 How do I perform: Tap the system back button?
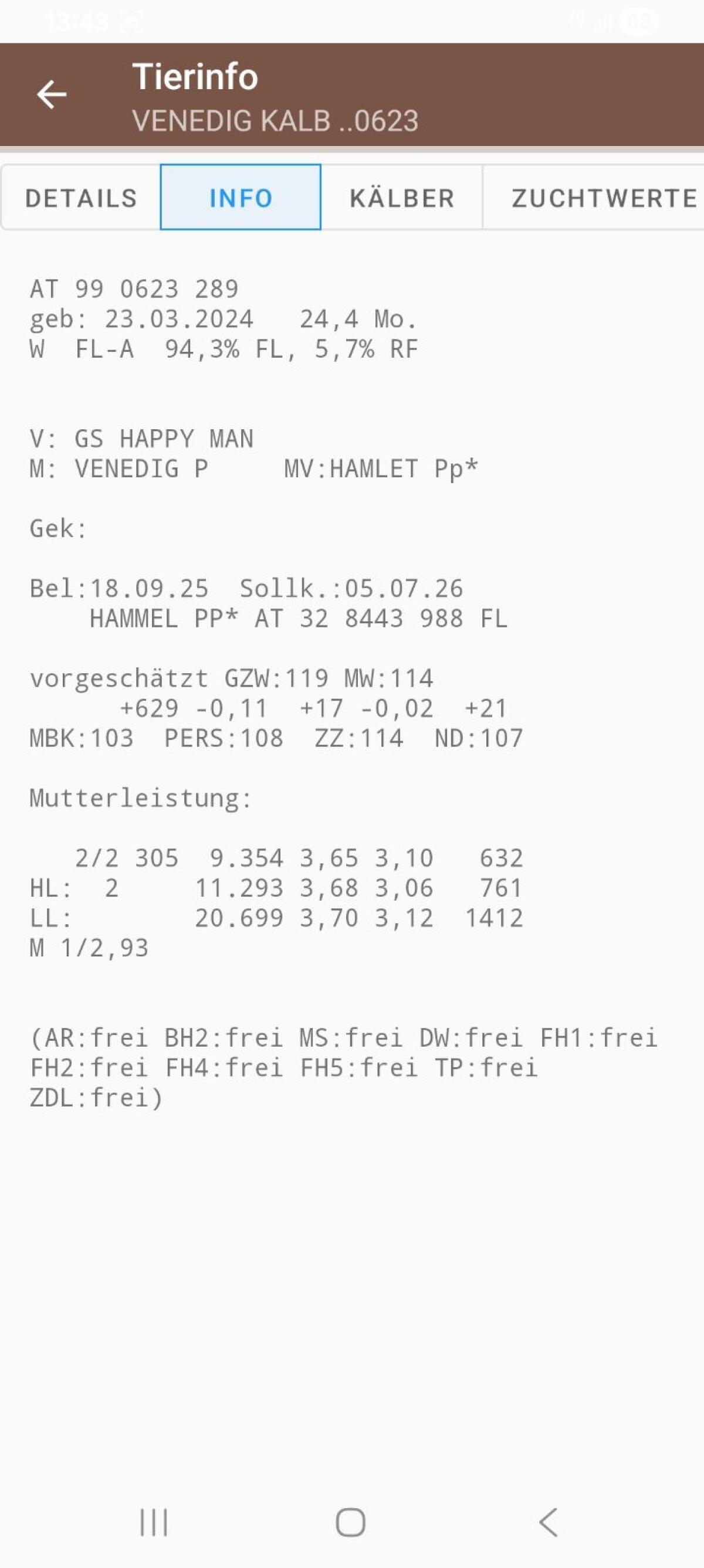coord(548,1522)
